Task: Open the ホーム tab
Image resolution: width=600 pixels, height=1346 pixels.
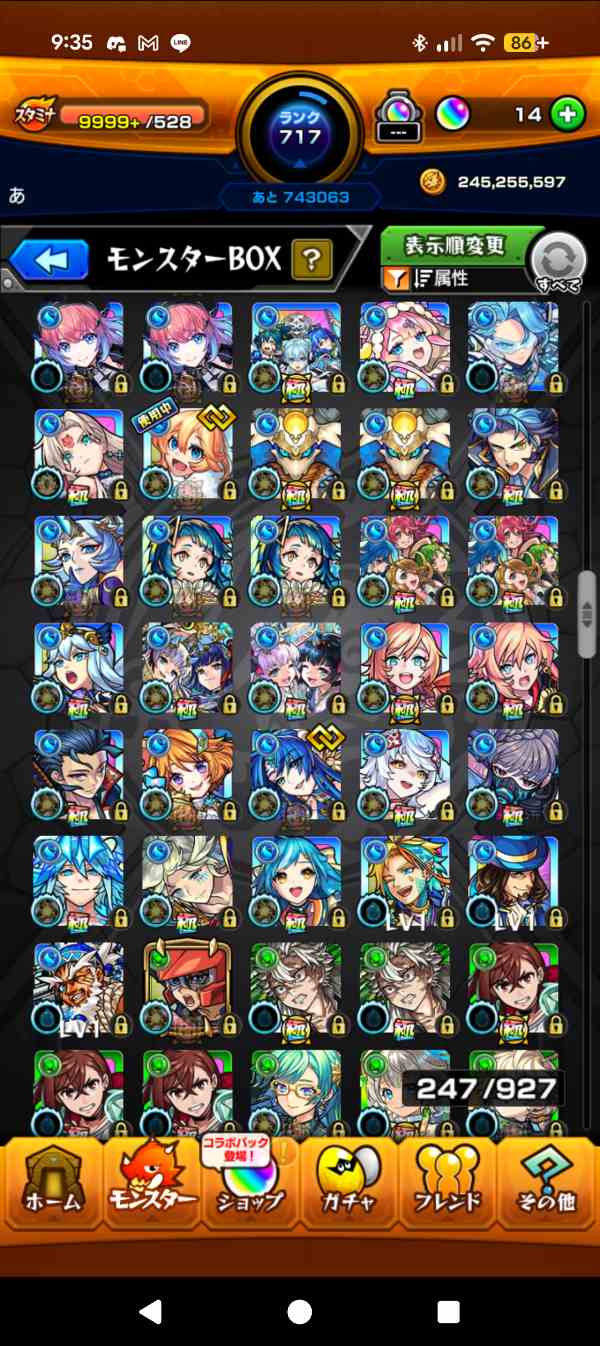Action: coord(52,1185)
